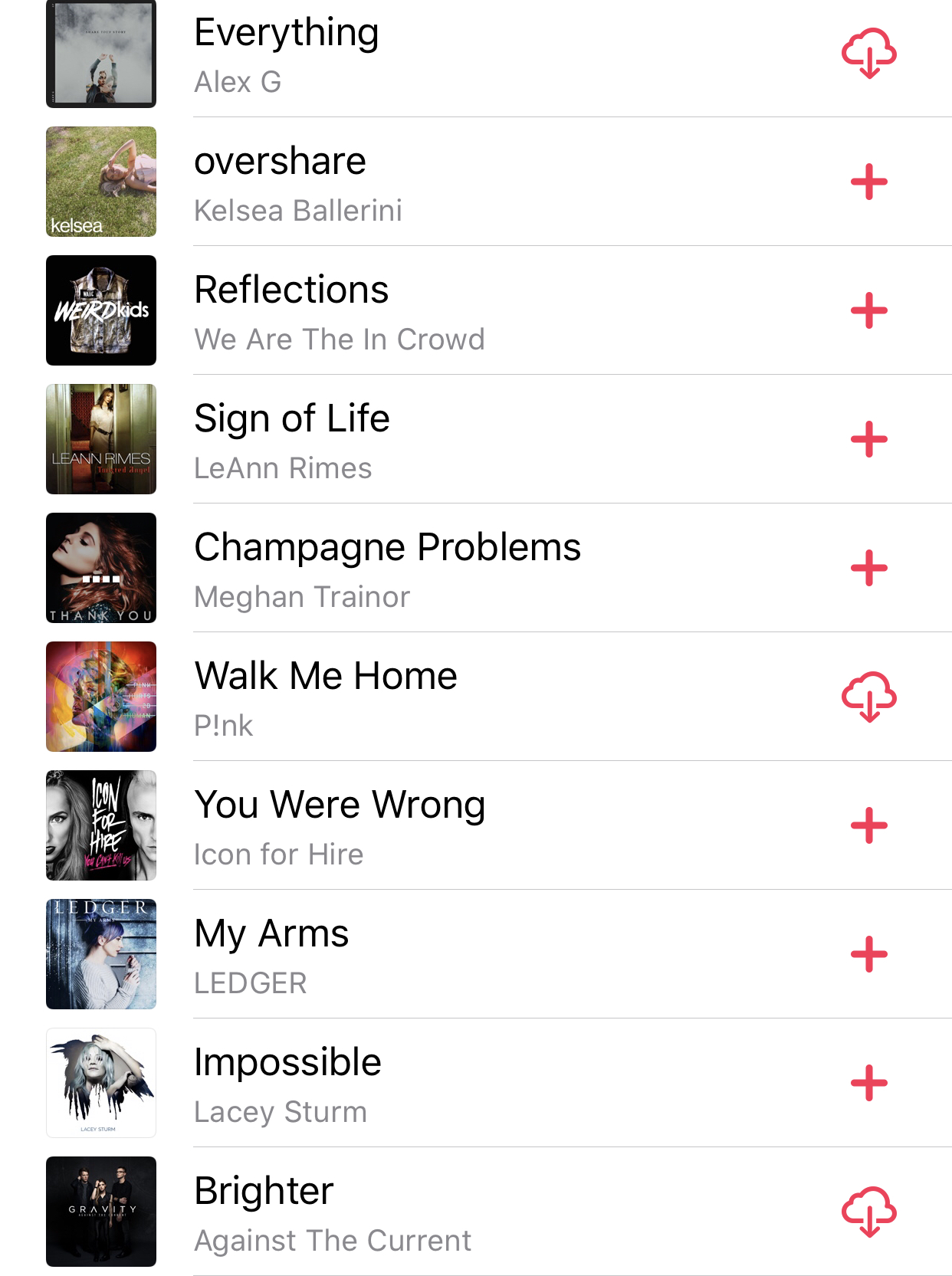Add Champagne Problems to library
This screenshot has width=952, height=1276.
[868, 569]
